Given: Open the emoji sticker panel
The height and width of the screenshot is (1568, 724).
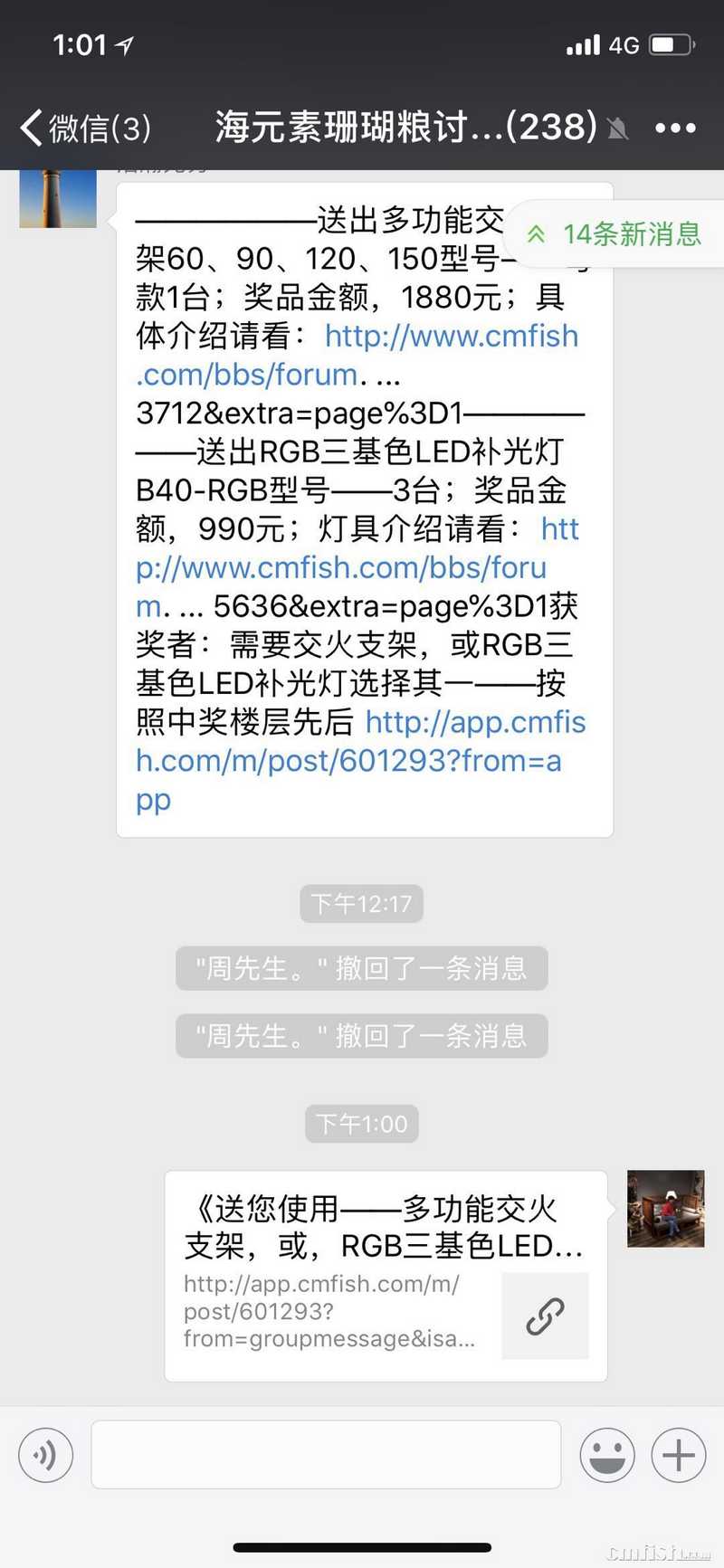Looking at the screenshot, I should [x=606, y=1455].
